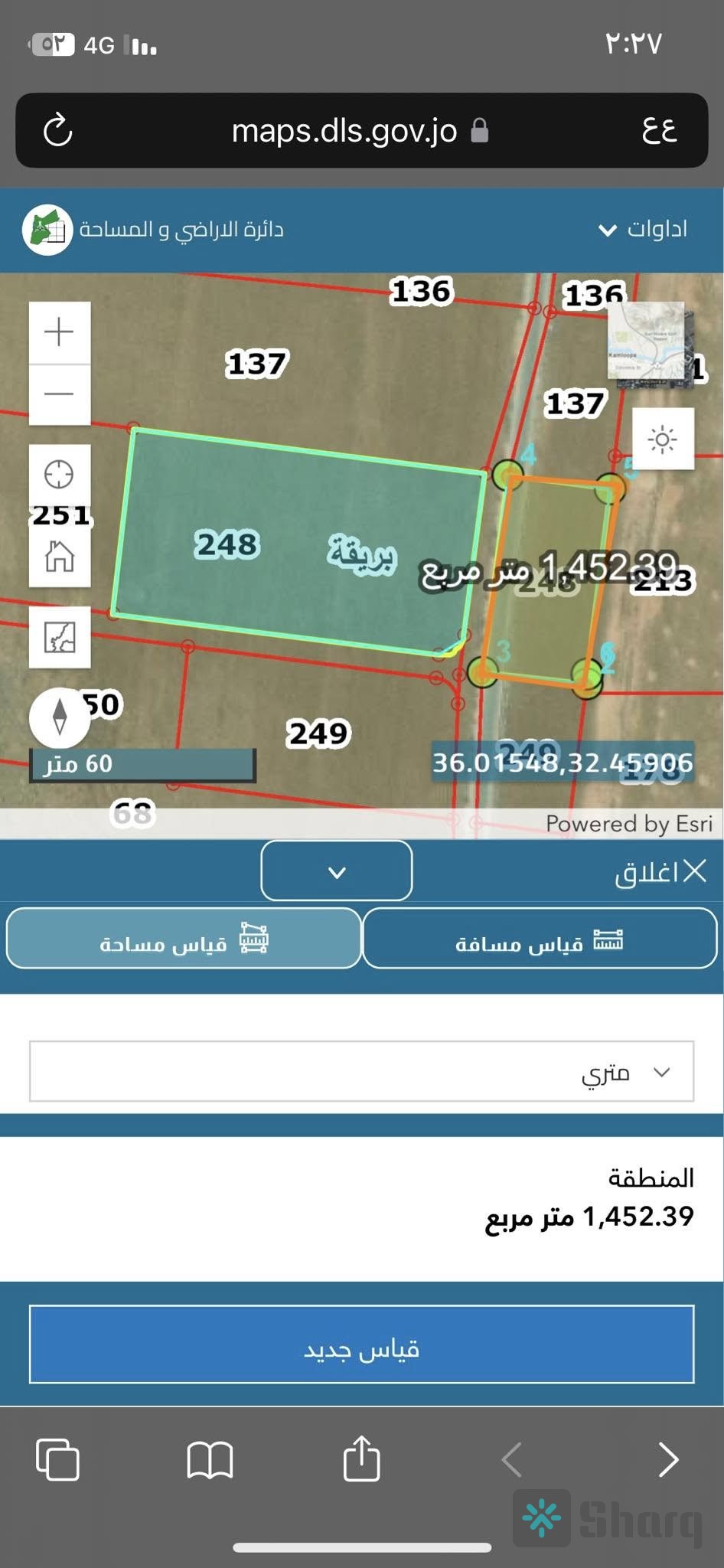Toggle the brightness sun button
Screen dimensions: 724x1568
(x=663, y=439)
